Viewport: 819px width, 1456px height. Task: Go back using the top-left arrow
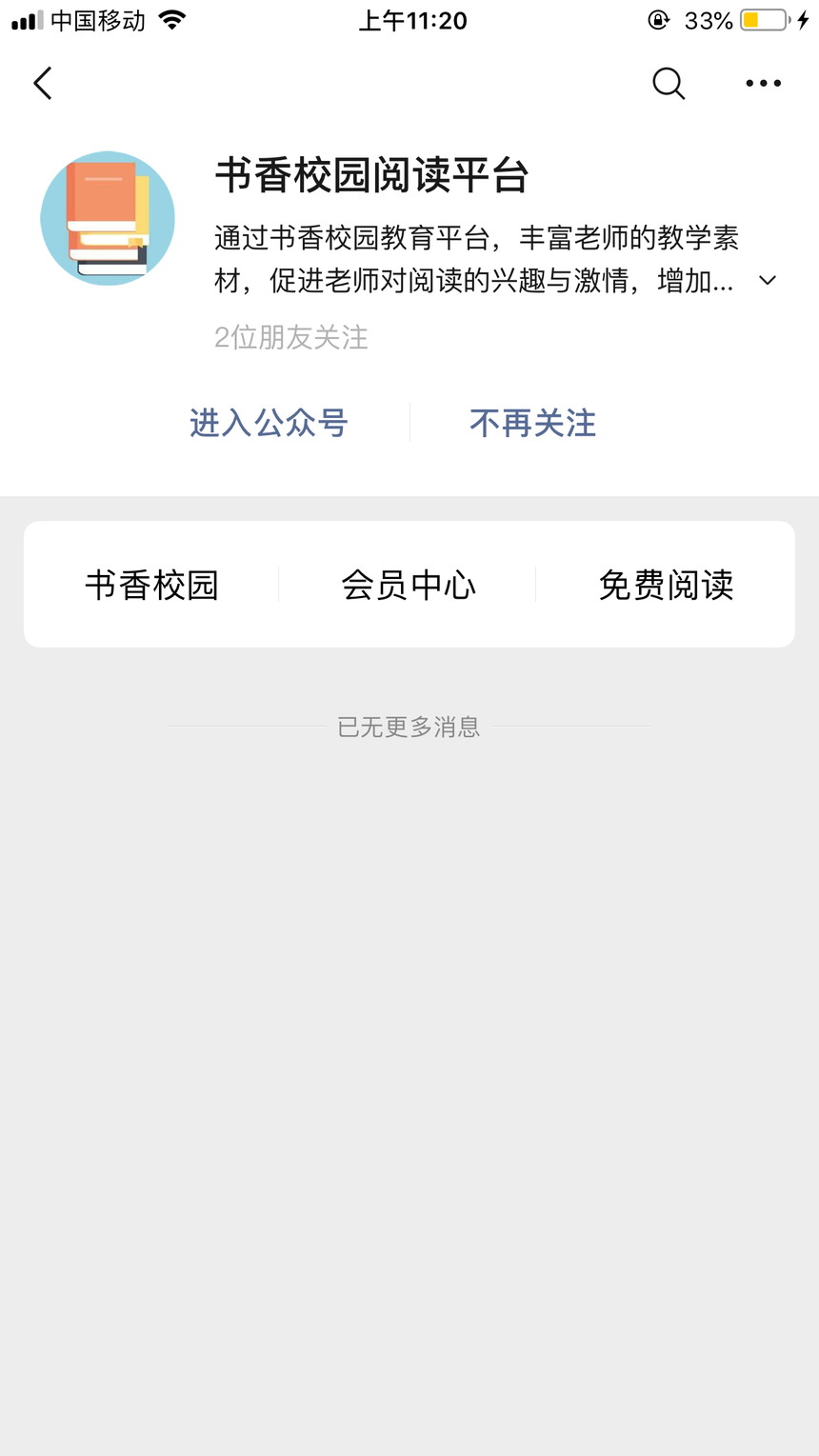43,84
